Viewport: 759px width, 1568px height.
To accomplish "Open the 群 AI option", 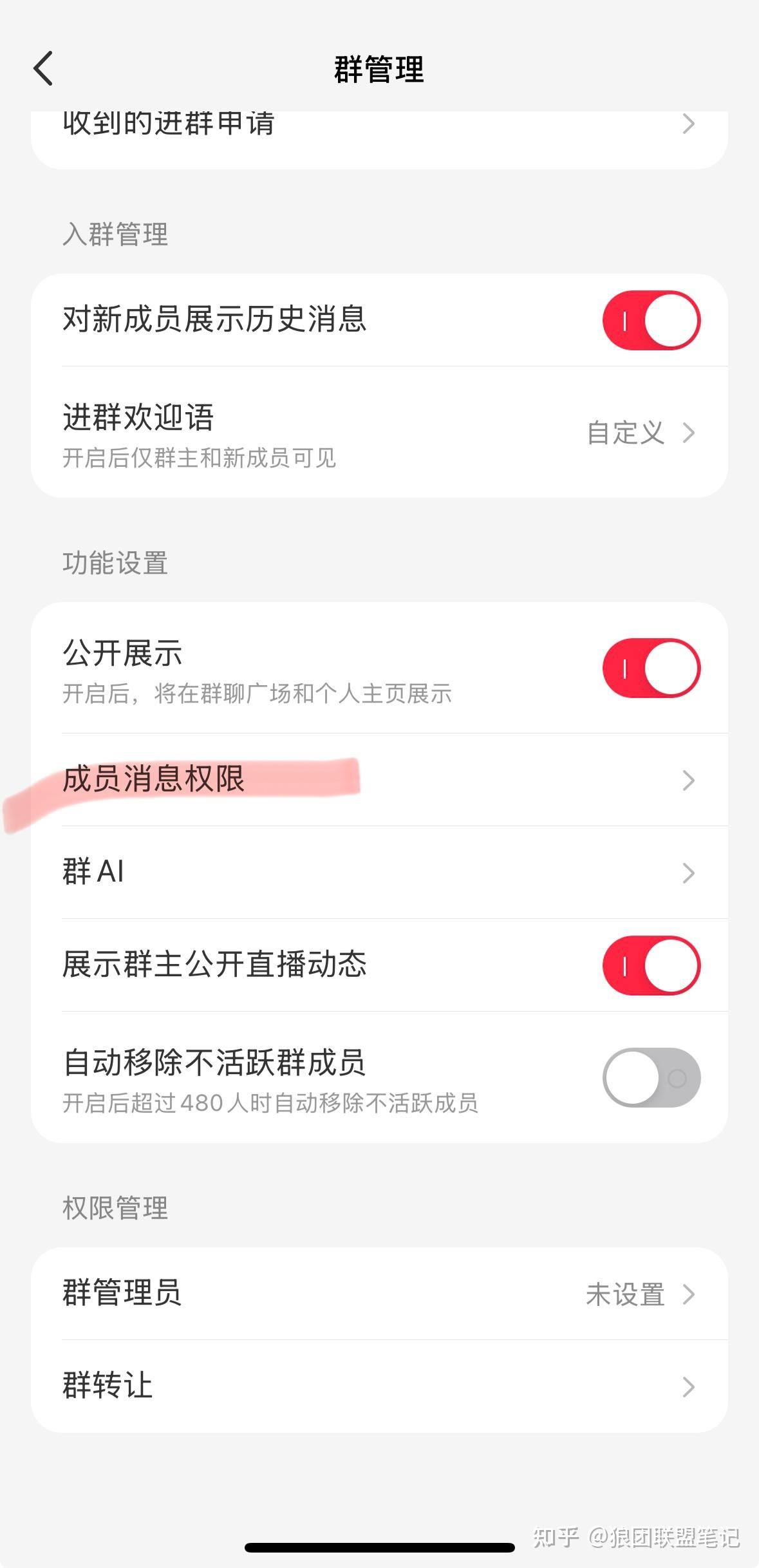I will coord(379,873).
